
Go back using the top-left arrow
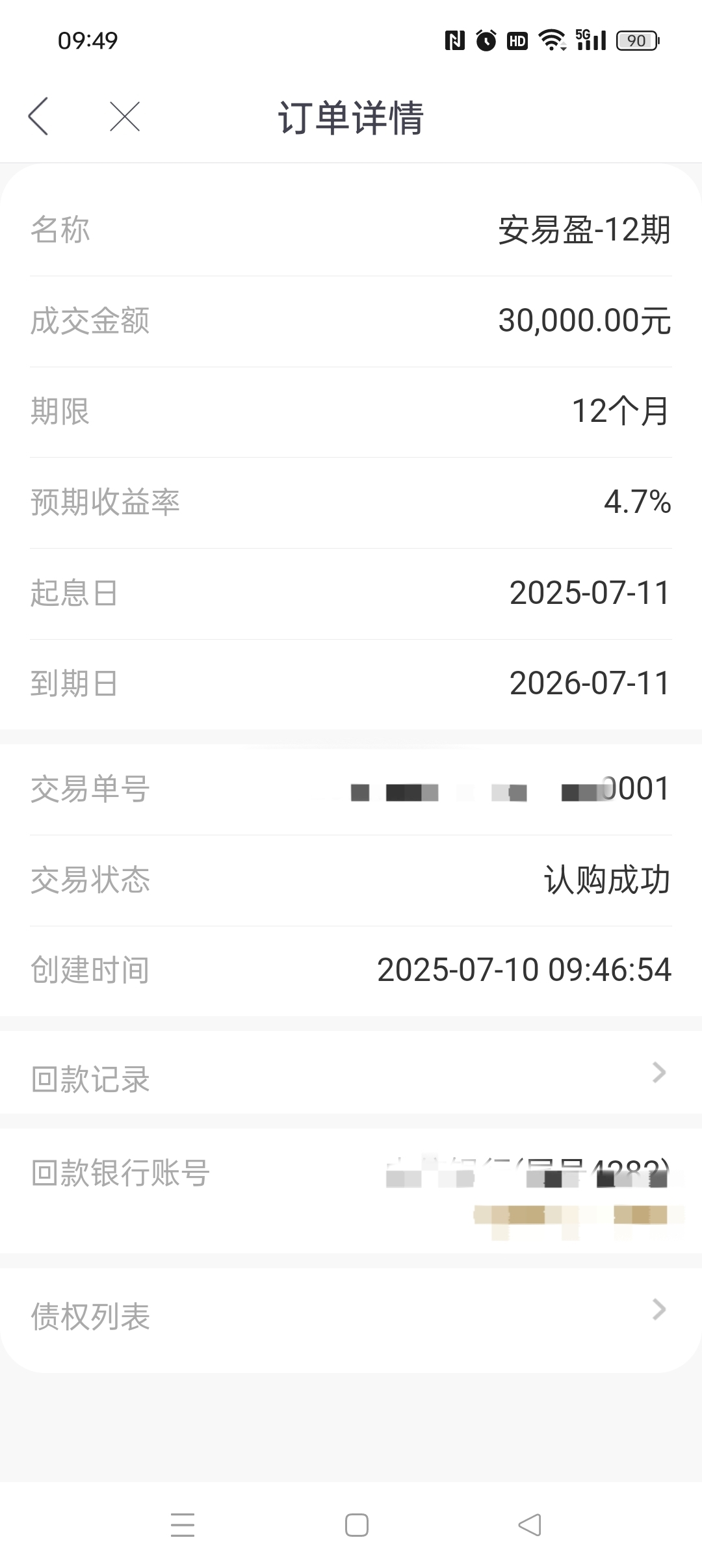pos(38,117)
